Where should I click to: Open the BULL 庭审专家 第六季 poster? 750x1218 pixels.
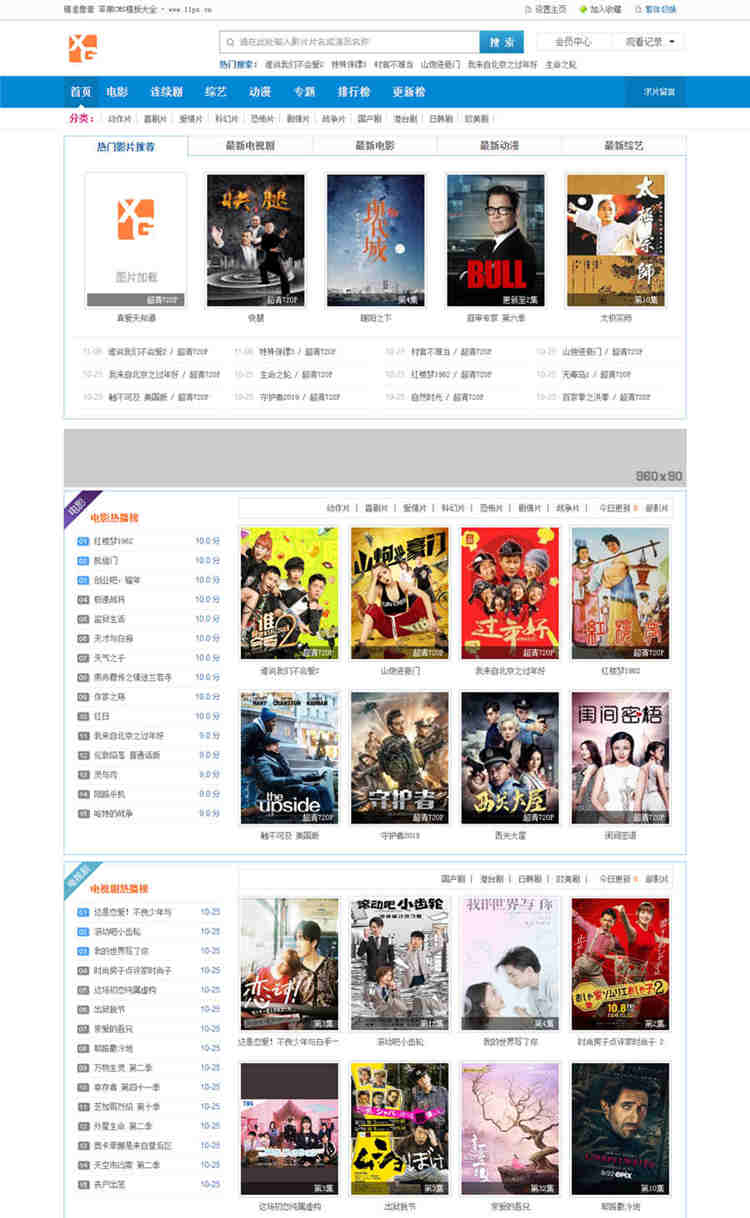495,240
